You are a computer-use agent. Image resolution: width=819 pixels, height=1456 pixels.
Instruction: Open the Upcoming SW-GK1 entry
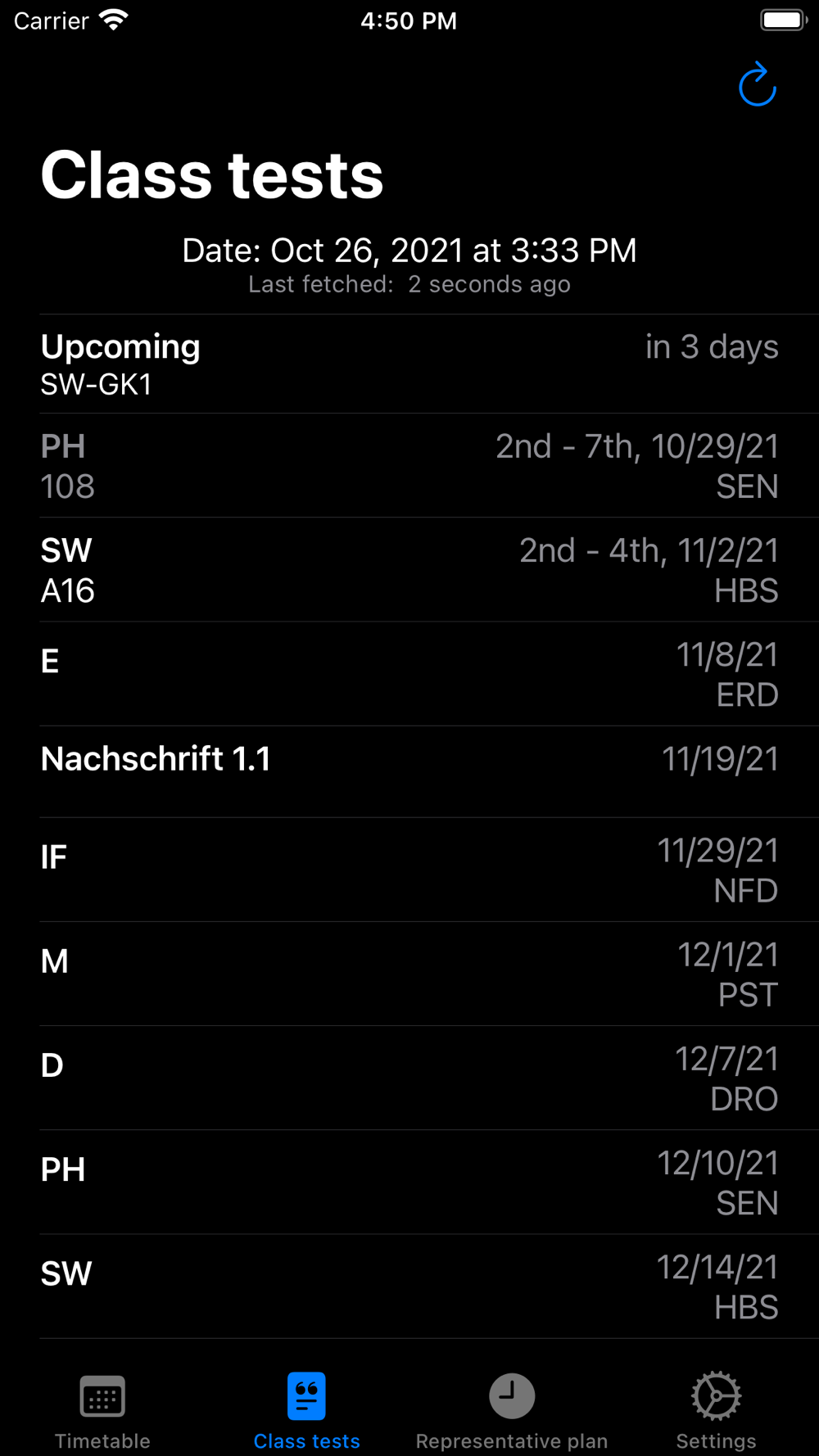coord(409,364)
